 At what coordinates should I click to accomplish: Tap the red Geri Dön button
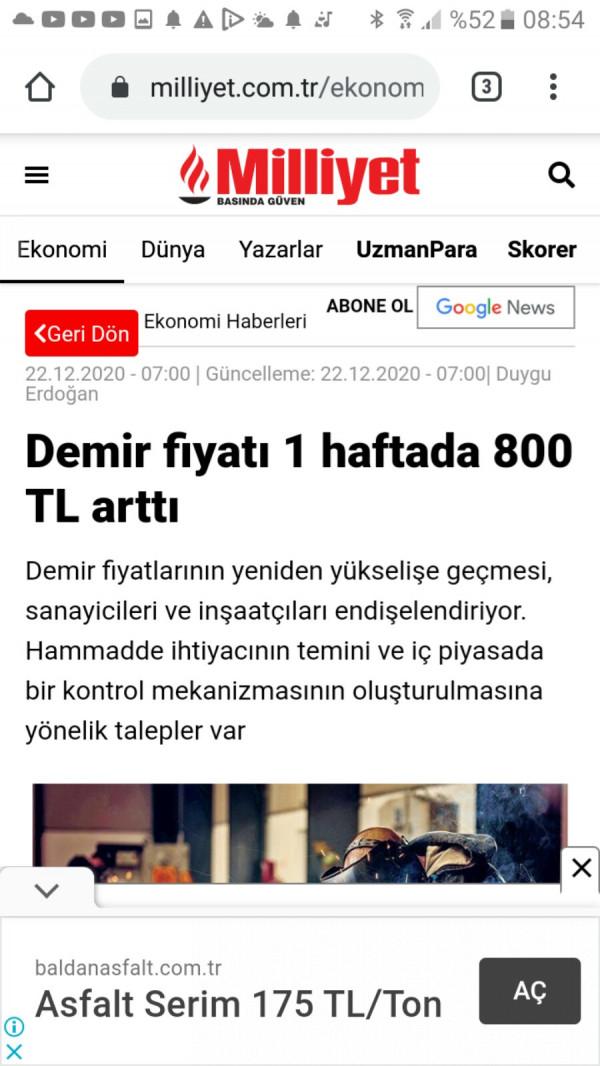coord(82,334)
